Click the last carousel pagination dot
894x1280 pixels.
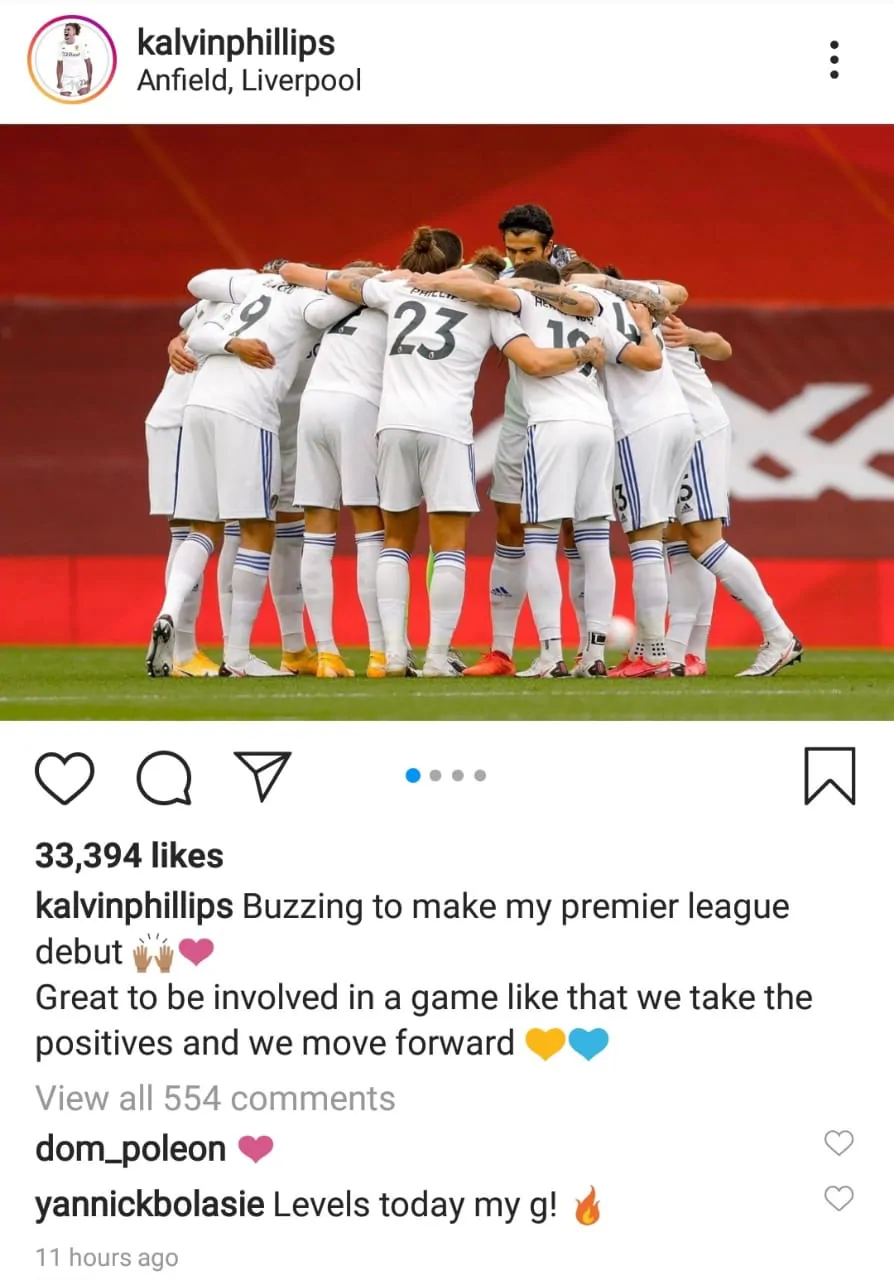[481, 774]
